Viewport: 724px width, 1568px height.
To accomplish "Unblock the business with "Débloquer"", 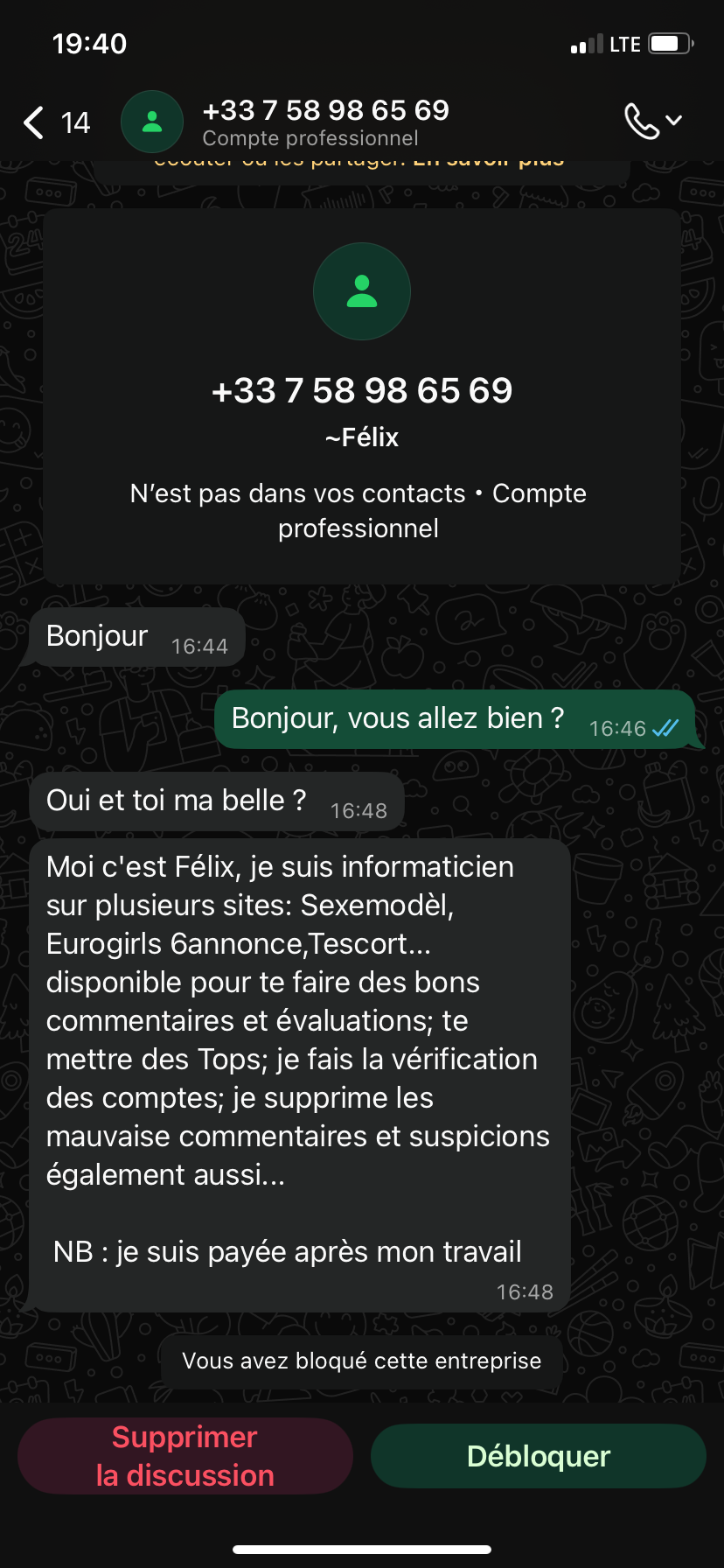I will (x=539, y=1456).
